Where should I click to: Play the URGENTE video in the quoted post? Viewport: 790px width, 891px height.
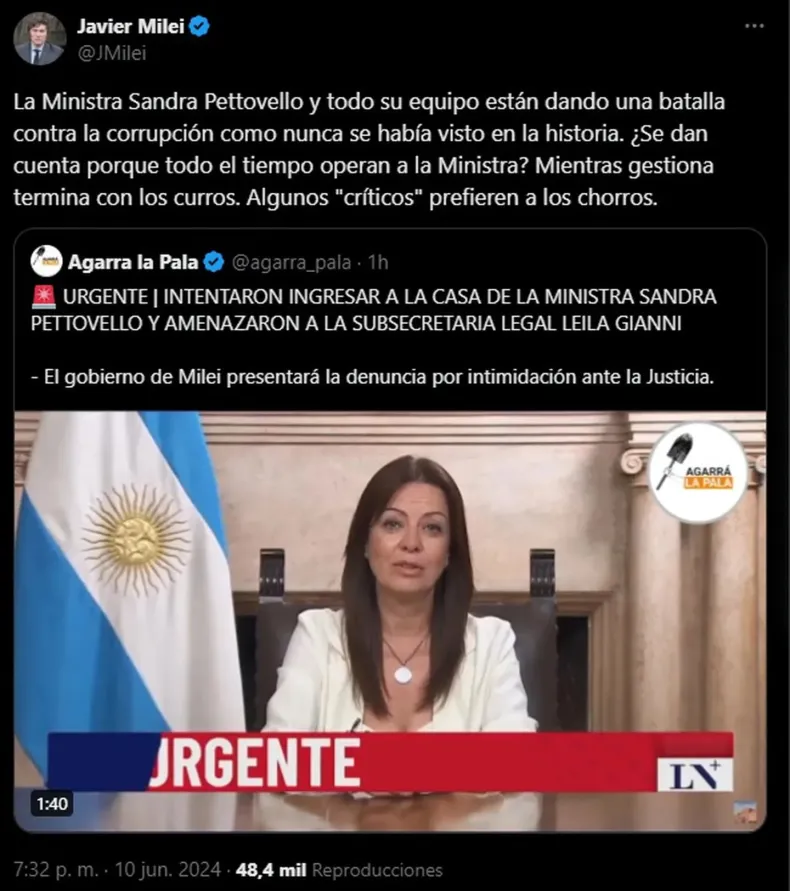[390, 620]
